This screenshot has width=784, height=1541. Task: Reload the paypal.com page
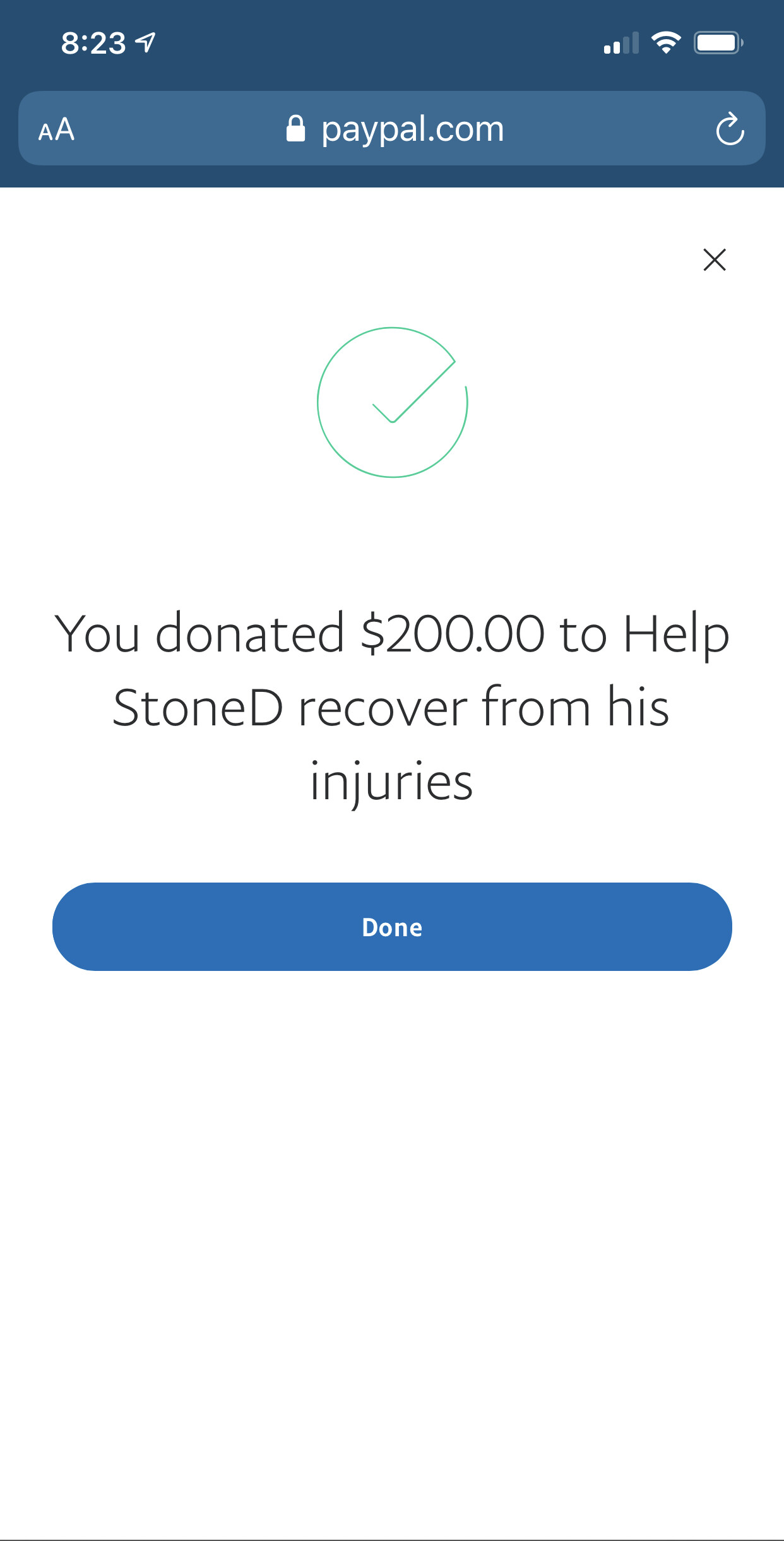[730, 129]
